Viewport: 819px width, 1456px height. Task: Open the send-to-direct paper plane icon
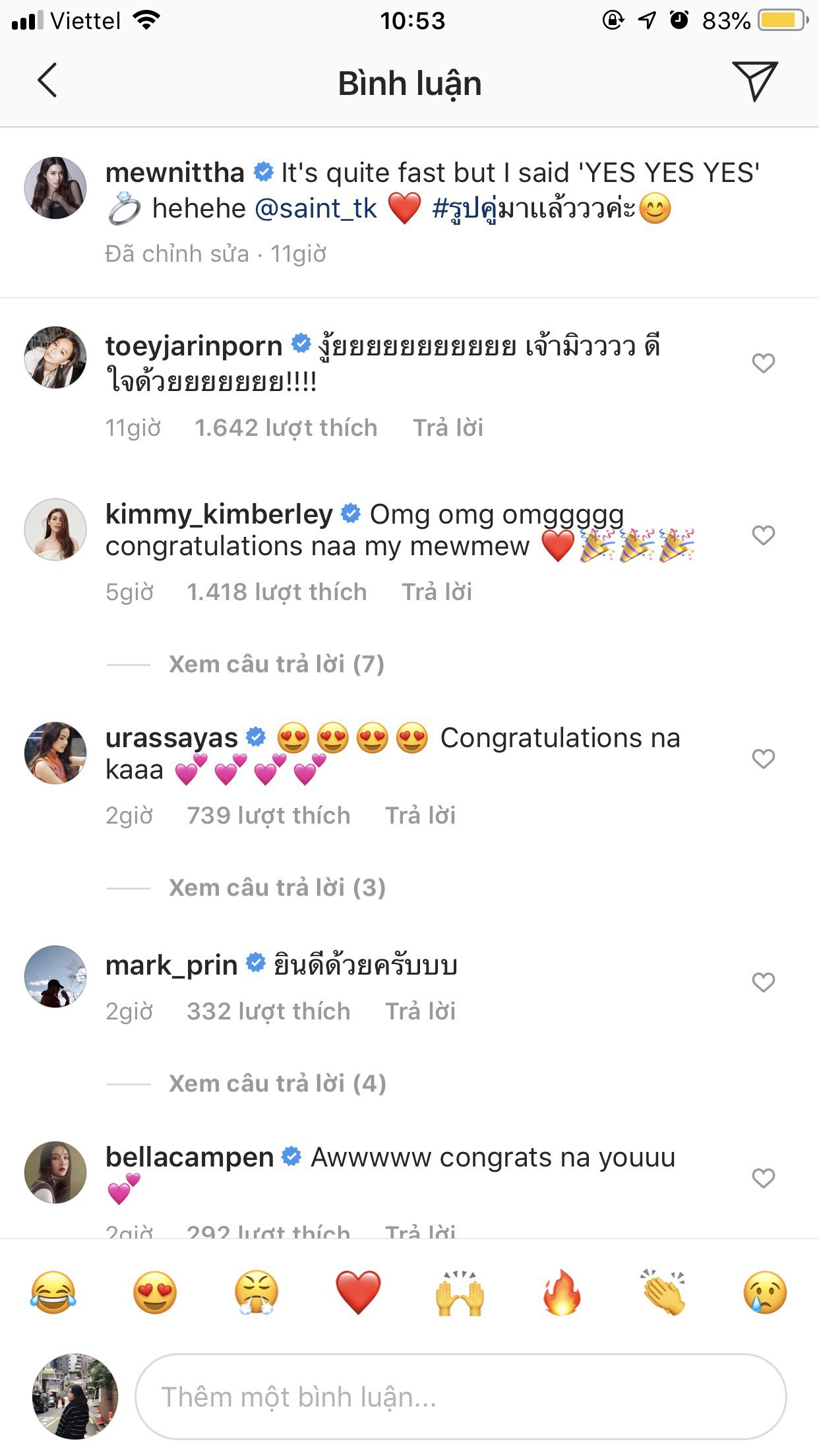click(754, 80)
